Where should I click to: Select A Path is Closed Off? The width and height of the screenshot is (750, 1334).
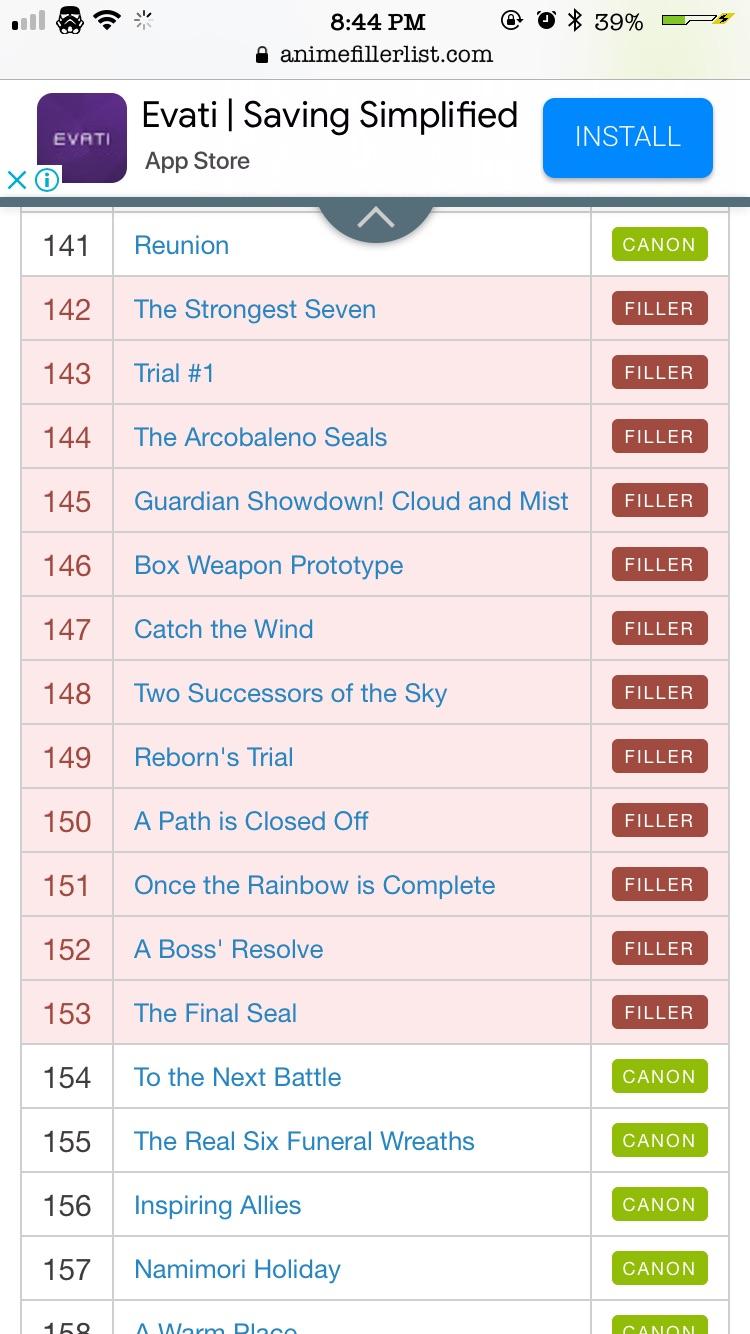[251, 821]
